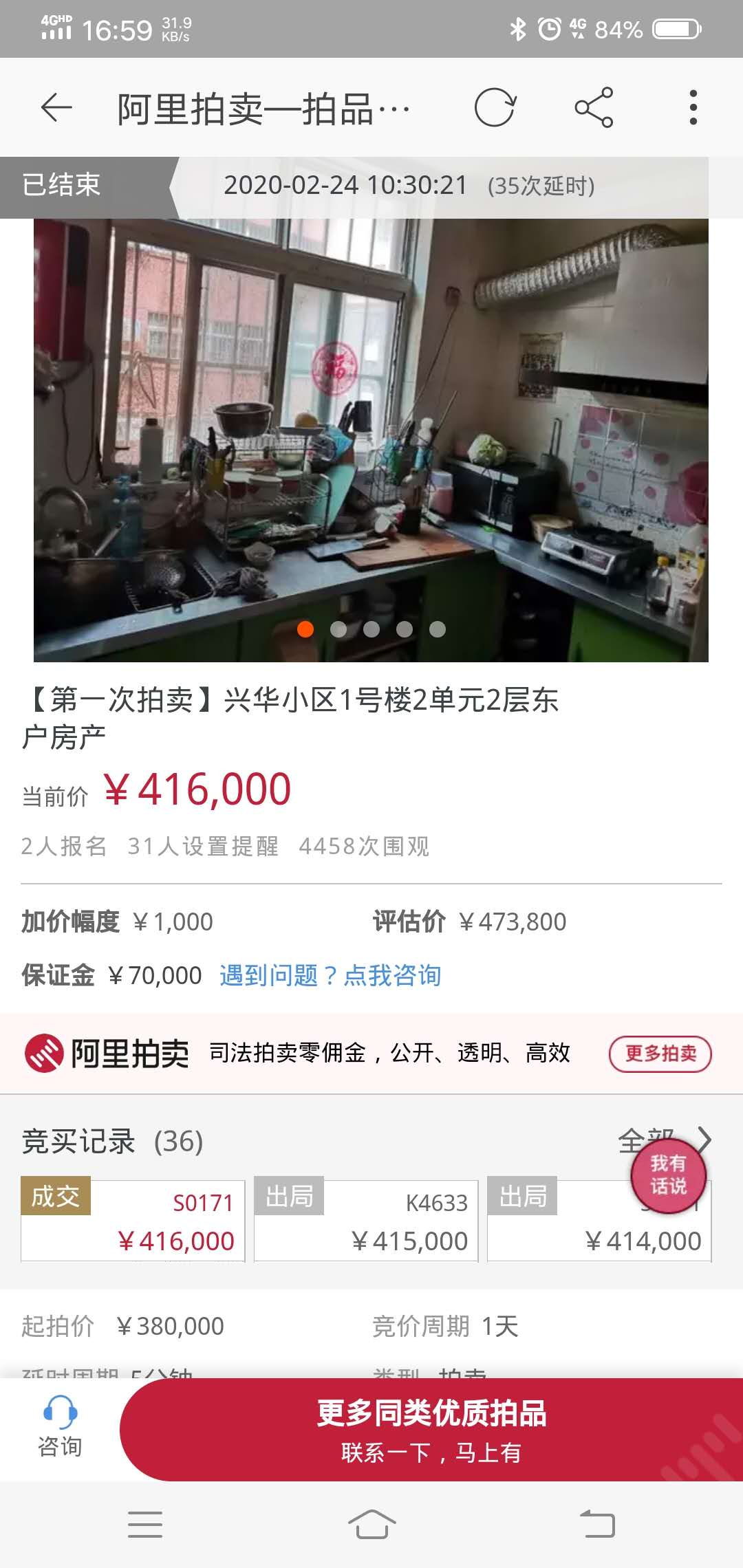Viewport: 743px width, 1568px height.
Task: Open the winning bid S0171 card
Action: click(x=133, y=1221)
